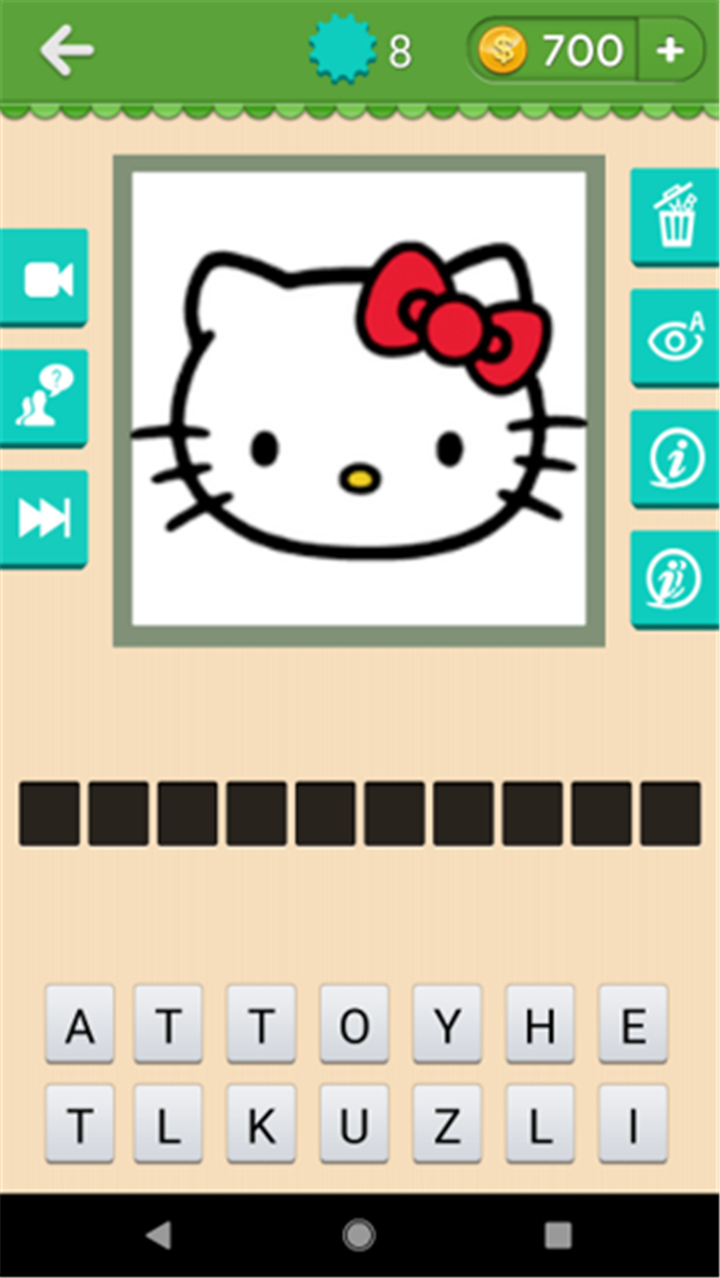Reveal a letter with the eye hint
The height and width of the screenshot is (1278, 720).
675,337
